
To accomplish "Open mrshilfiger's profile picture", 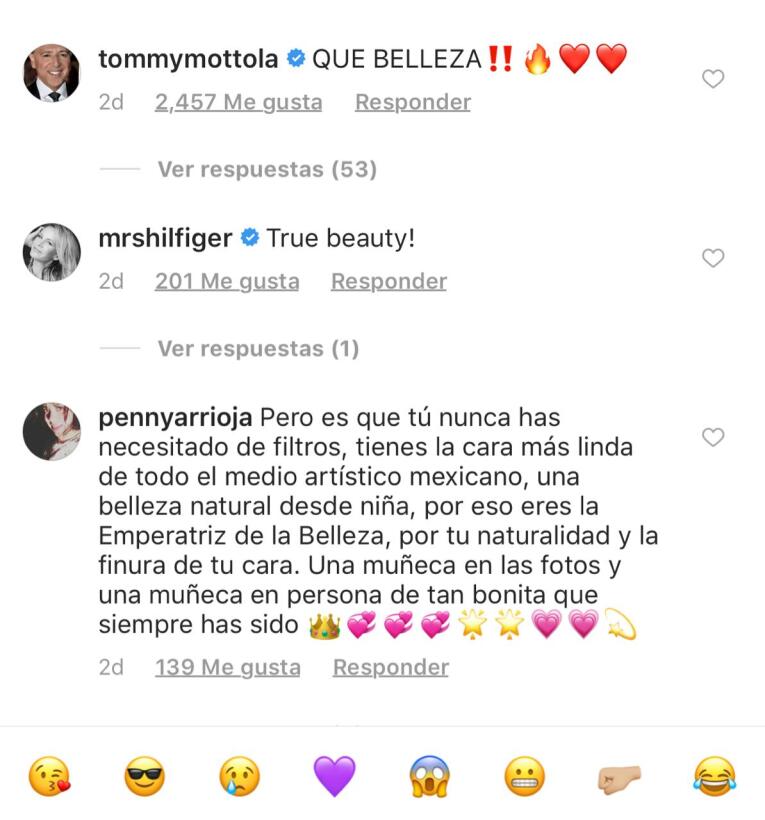I will [51, 252].
